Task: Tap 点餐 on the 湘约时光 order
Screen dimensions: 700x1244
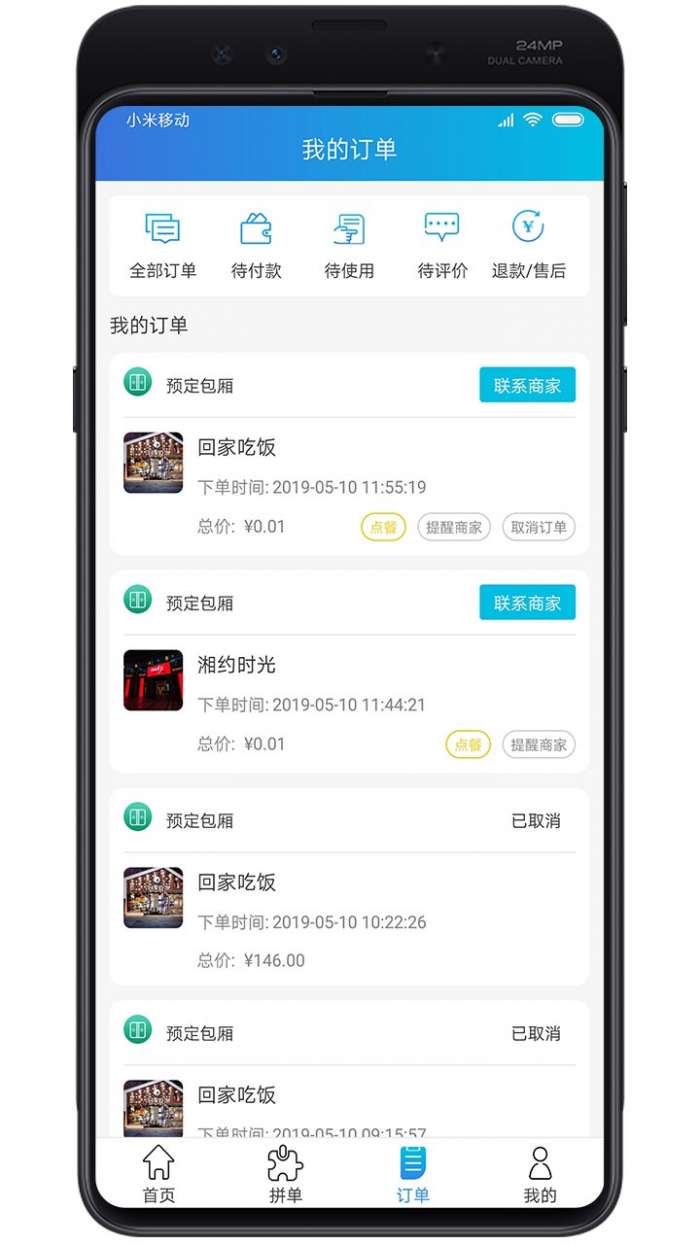Action: [468, 745]
